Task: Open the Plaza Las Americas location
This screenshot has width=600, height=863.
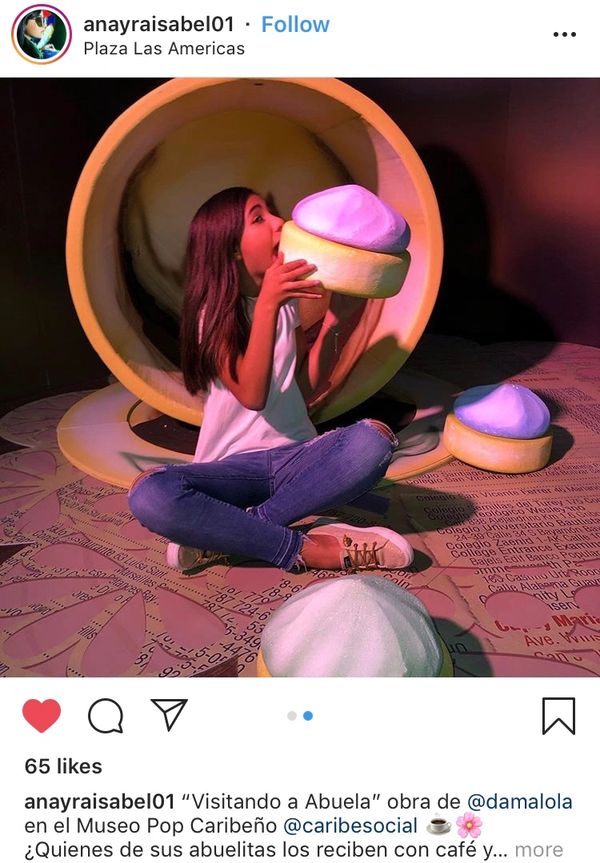Action: click(x=164, y=47)
